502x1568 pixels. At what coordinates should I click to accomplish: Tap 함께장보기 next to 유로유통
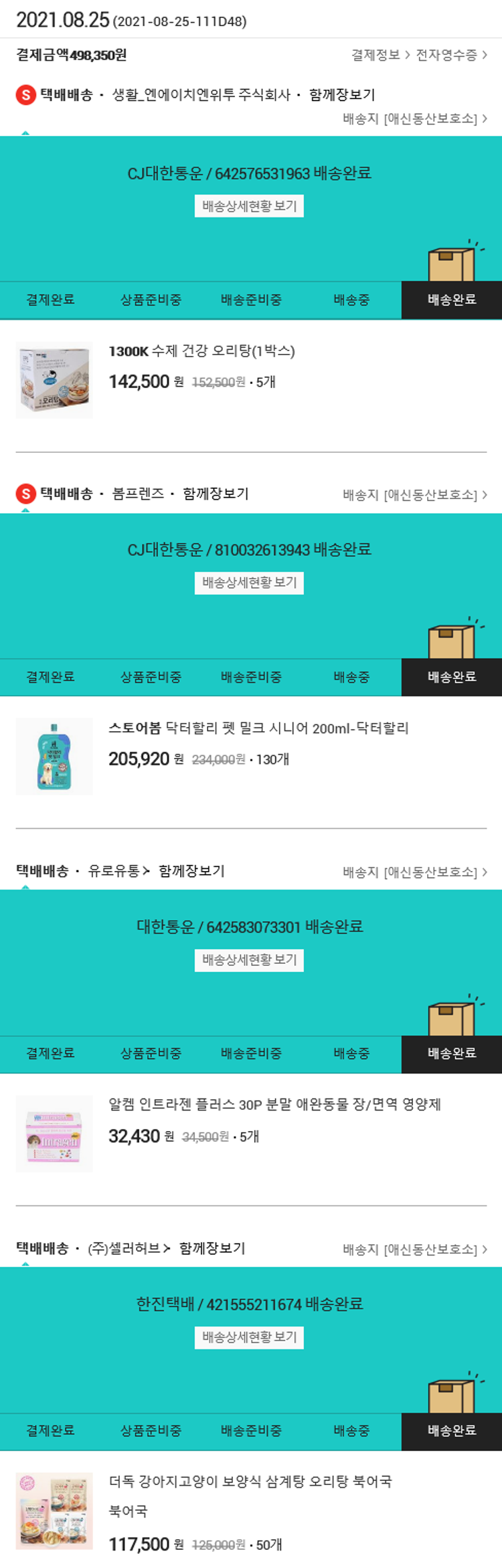191,871
